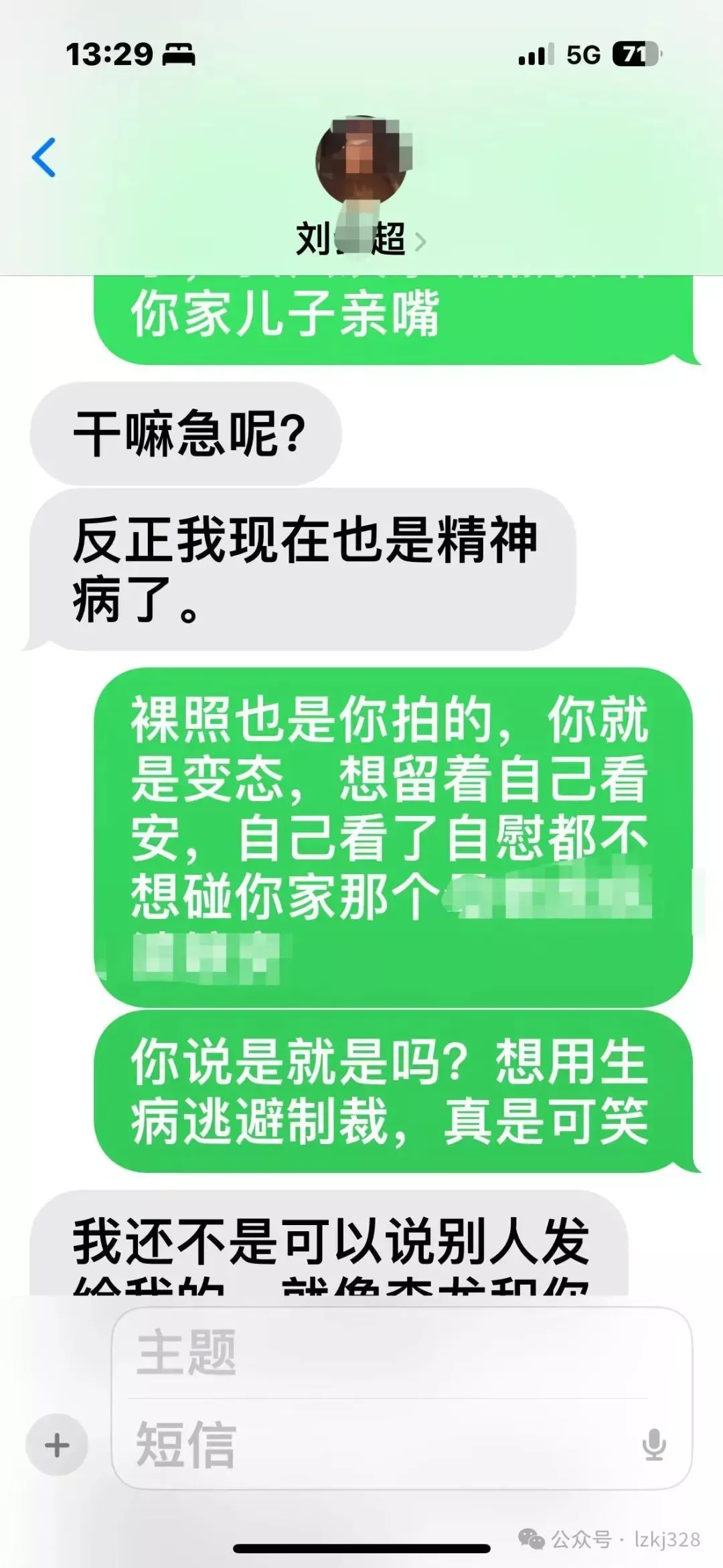Tap the contact's avatar at the top
The width and height of the screenshot is (723, 1568).
click(362, 161)
